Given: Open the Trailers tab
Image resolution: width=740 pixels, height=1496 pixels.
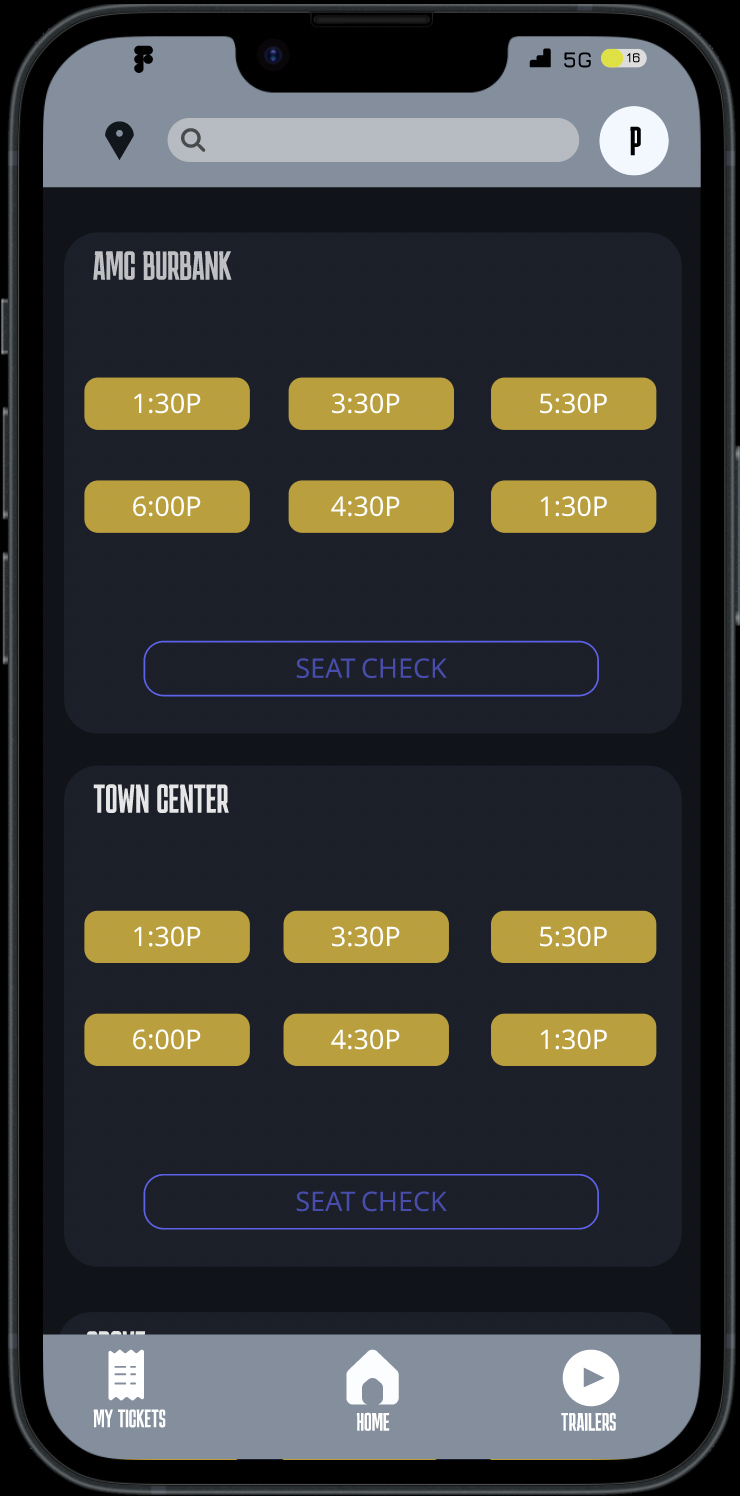Looking at the screenshot, I should (x=589, y=1391).
